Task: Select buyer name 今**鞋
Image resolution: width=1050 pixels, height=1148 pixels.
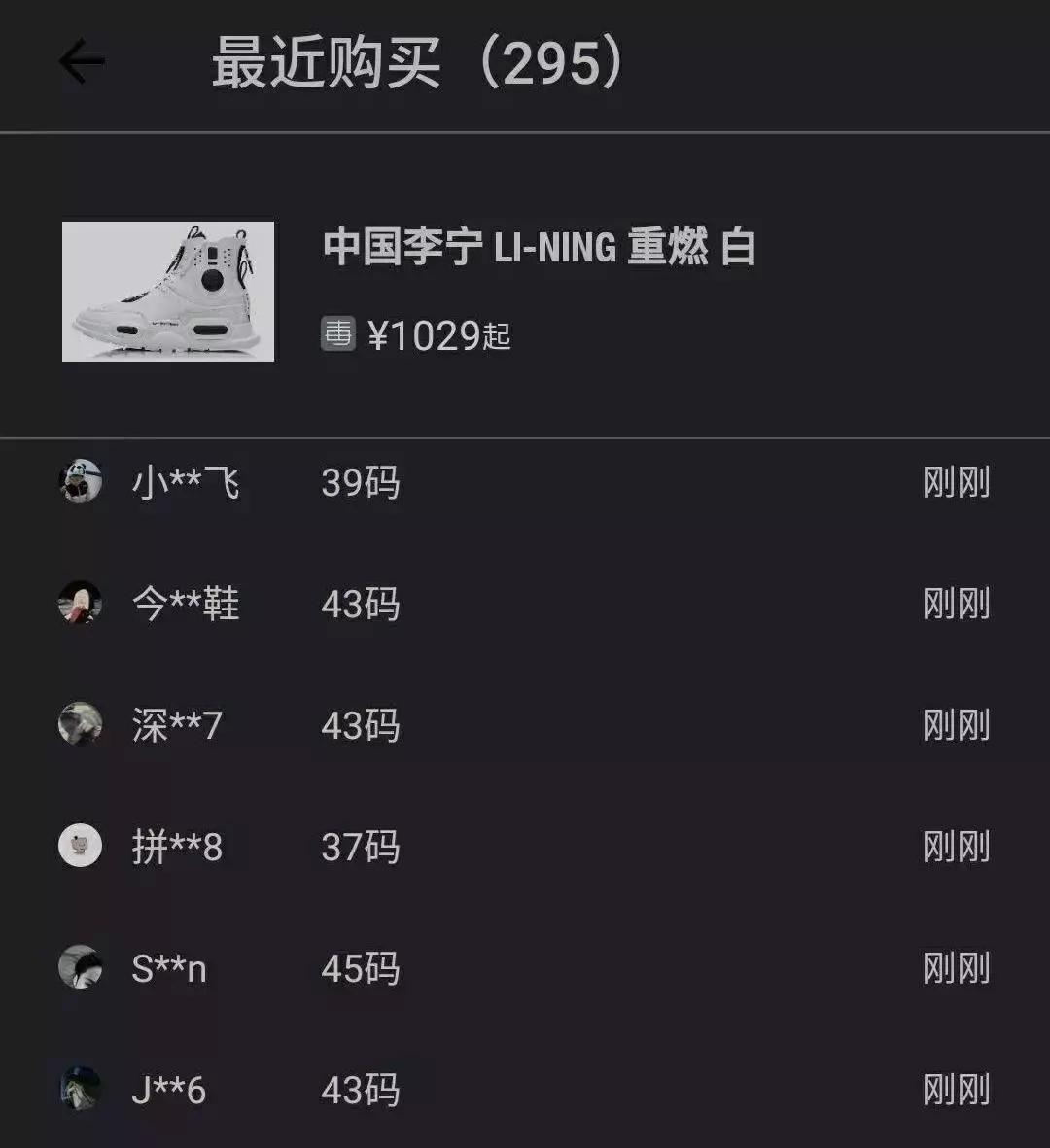Action: point(185,603)
